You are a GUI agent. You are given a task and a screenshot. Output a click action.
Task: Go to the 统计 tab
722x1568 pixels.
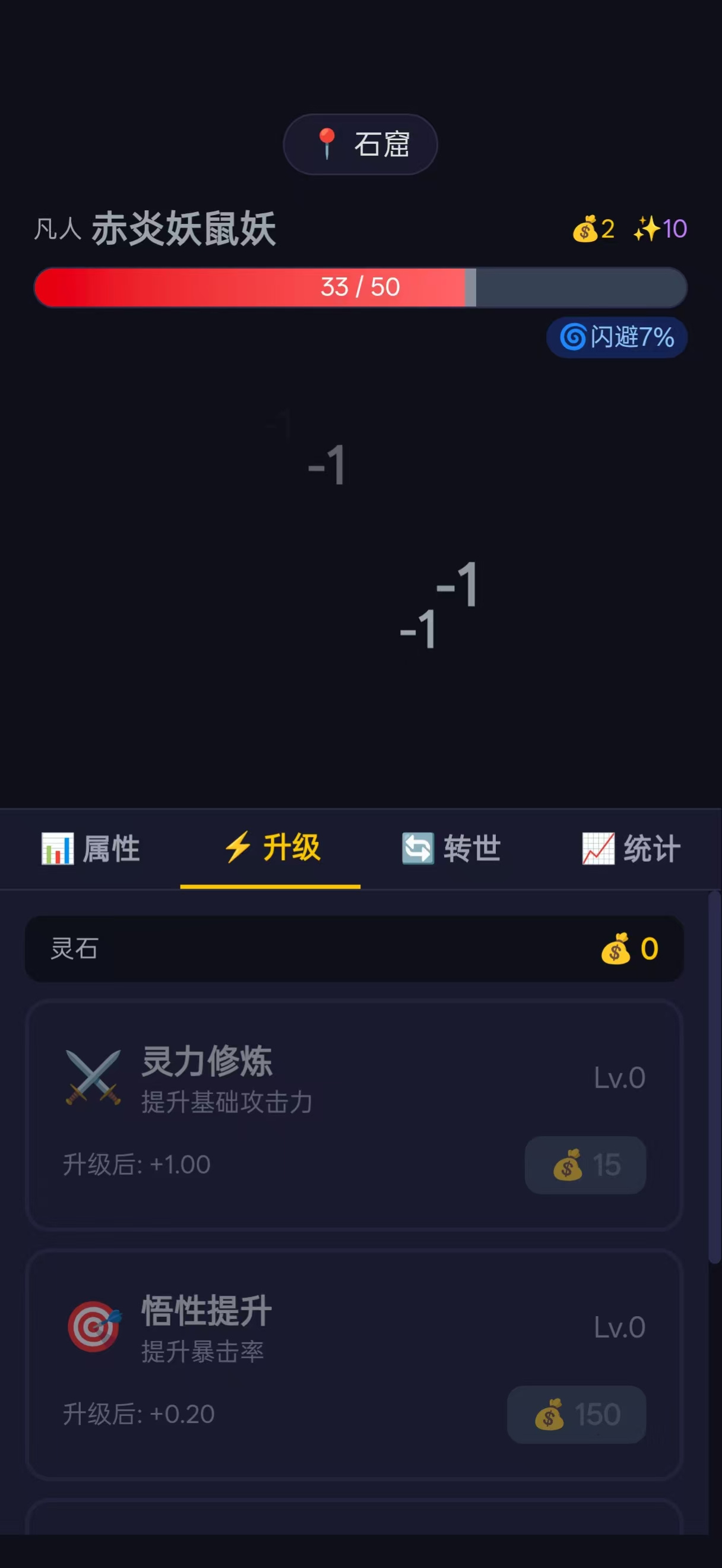click(631, 849)
